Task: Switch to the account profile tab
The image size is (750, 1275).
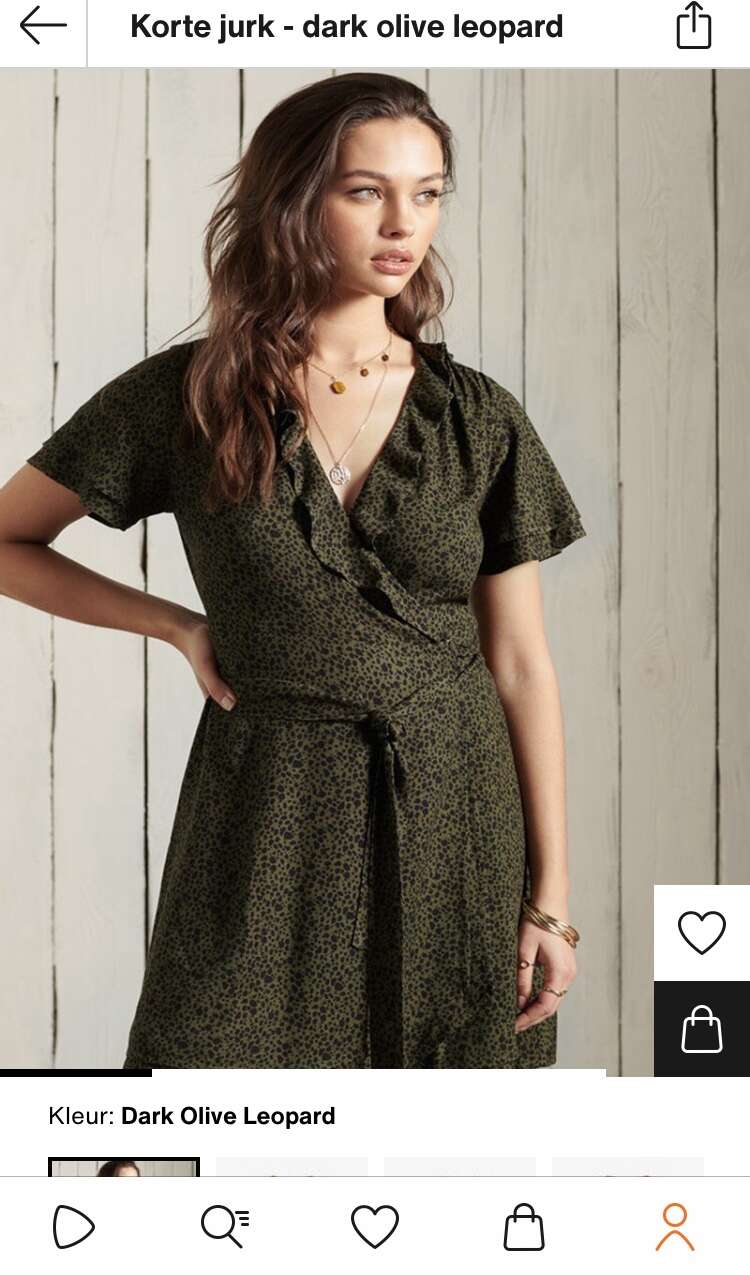Action: (x=675, y=1227)
